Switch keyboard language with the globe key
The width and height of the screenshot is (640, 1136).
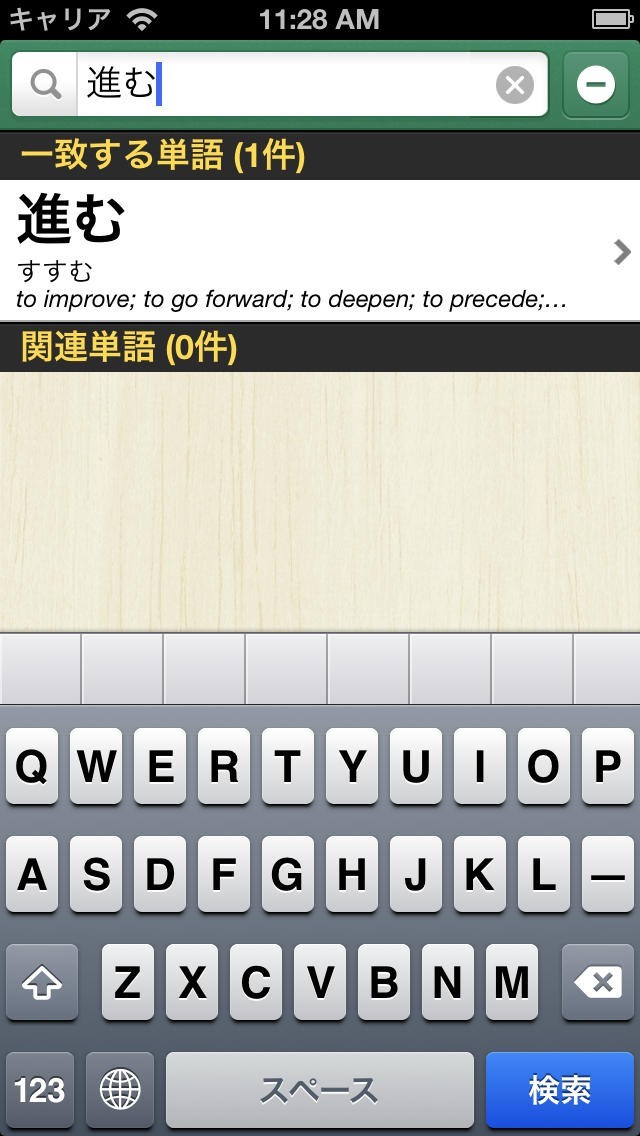[120, 1090]
